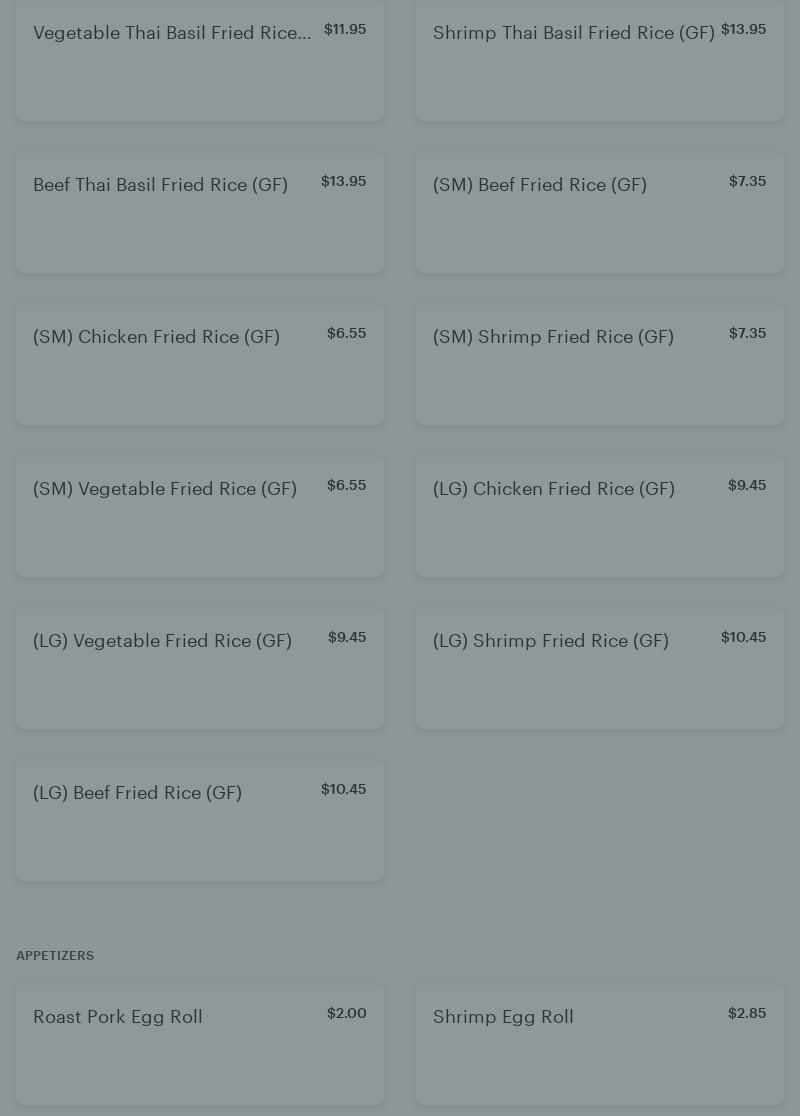Tap (LG) Beef Fried Rice (GF) card
The height and width of the screenshot is (1116, 800).
(200, 820)
